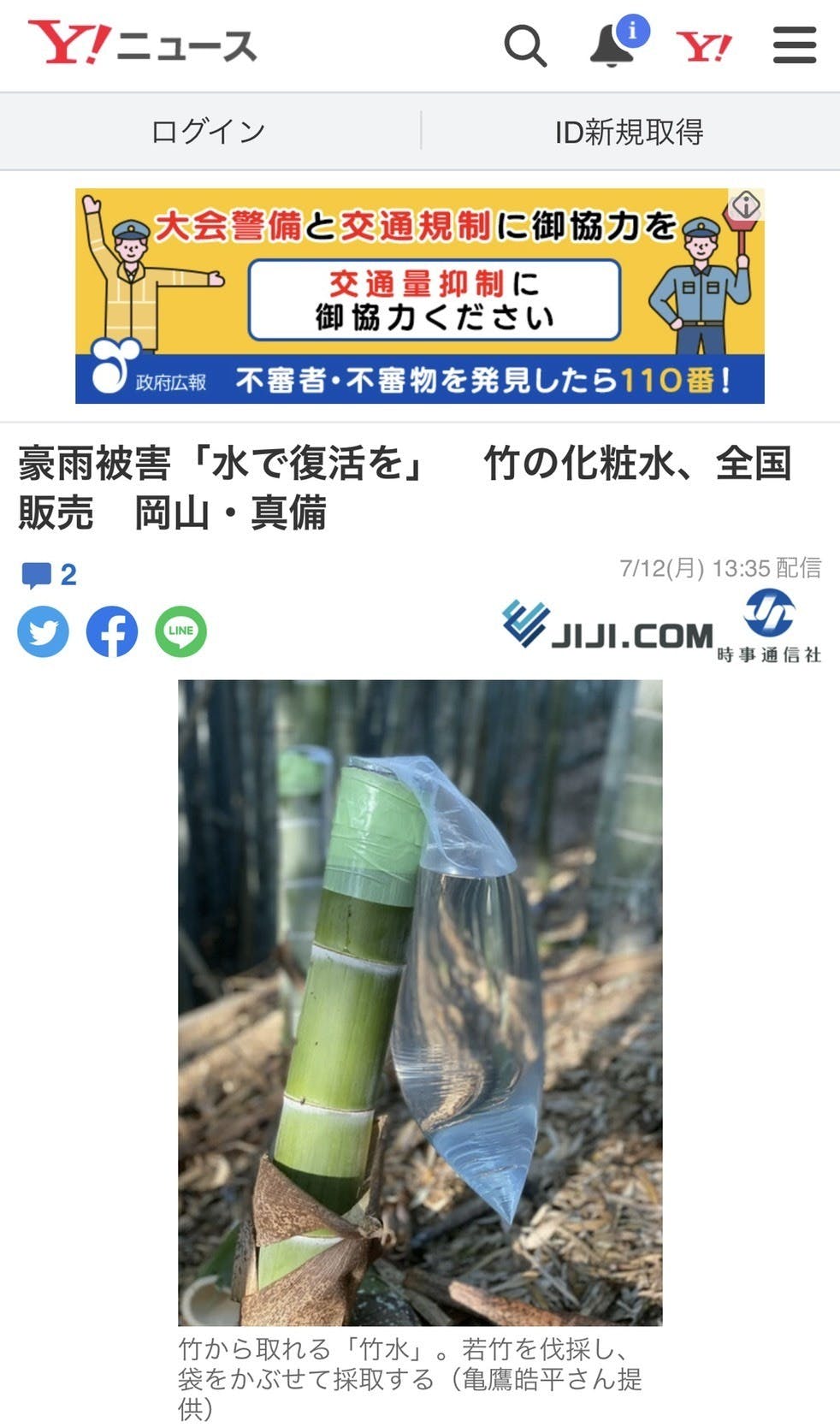Image resolution: width=840 pixels, height=1427 pixels.
Task: Share the article on Twitter
Action: [x=44, y=632]
